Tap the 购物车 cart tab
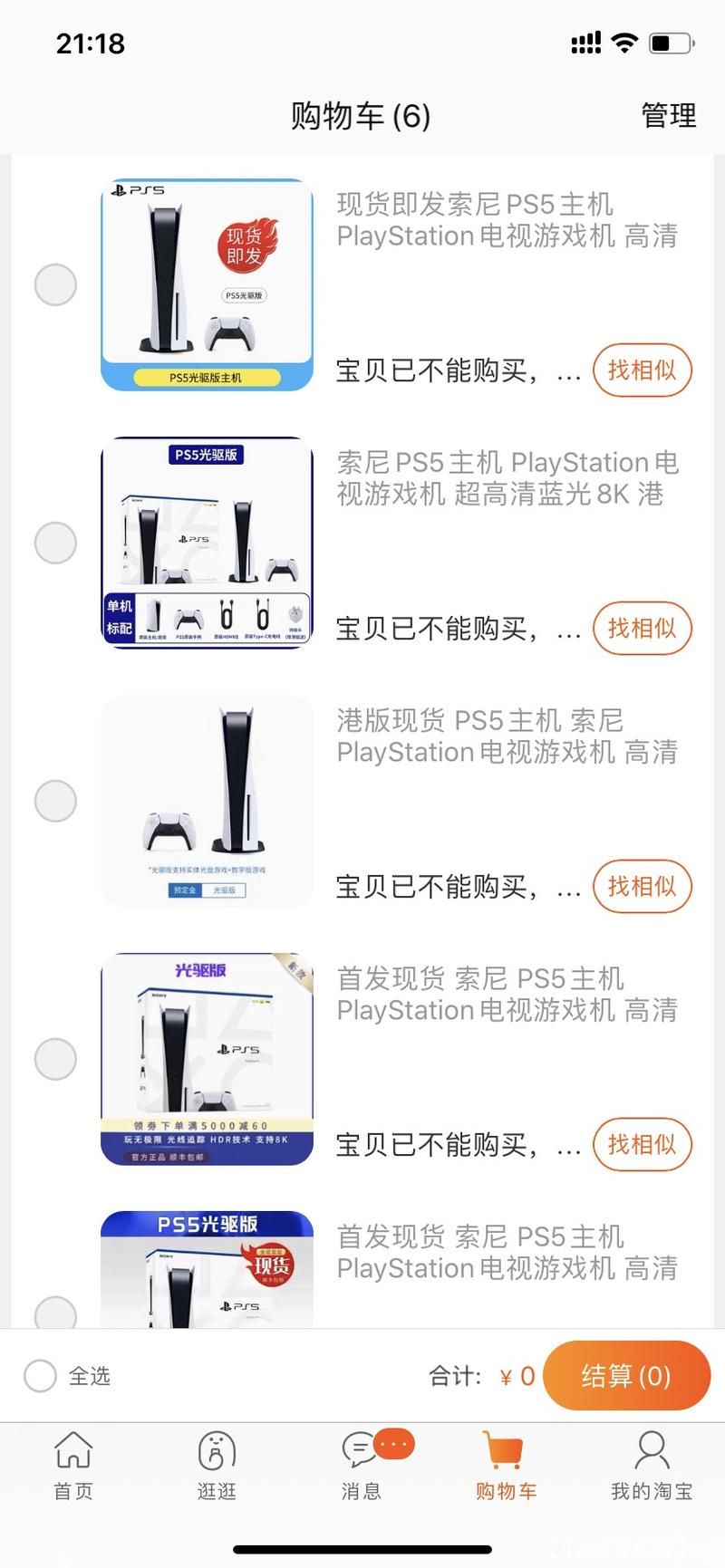725x1568 pixels. 506,1467
